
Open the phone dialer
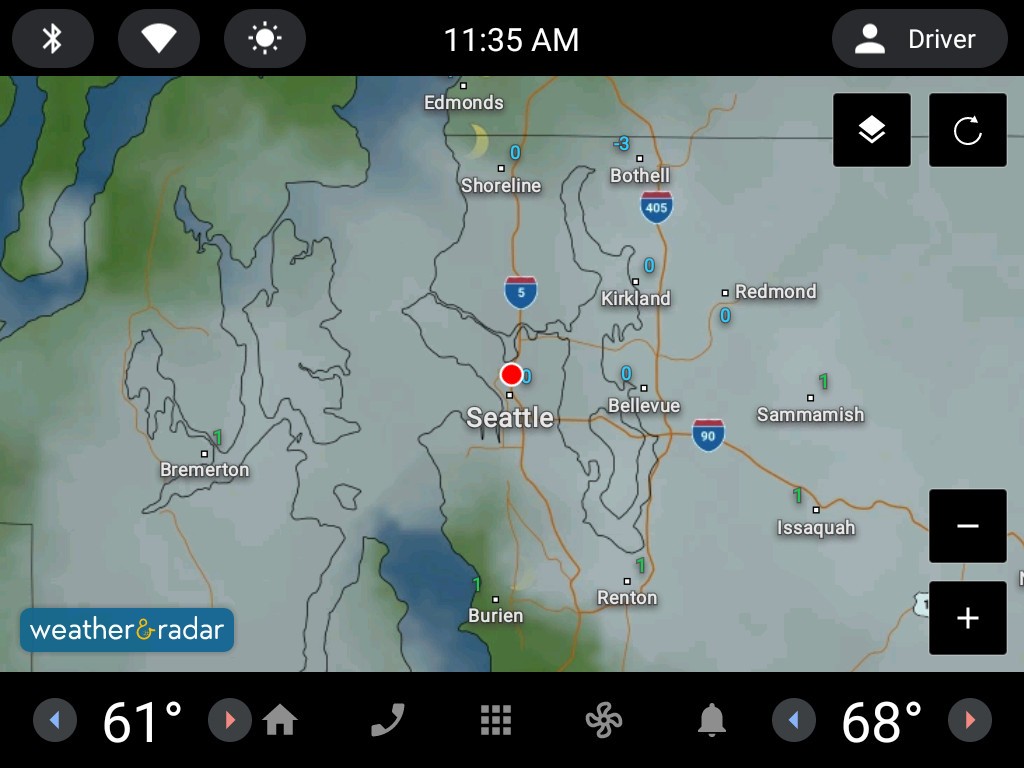point(388,720)
